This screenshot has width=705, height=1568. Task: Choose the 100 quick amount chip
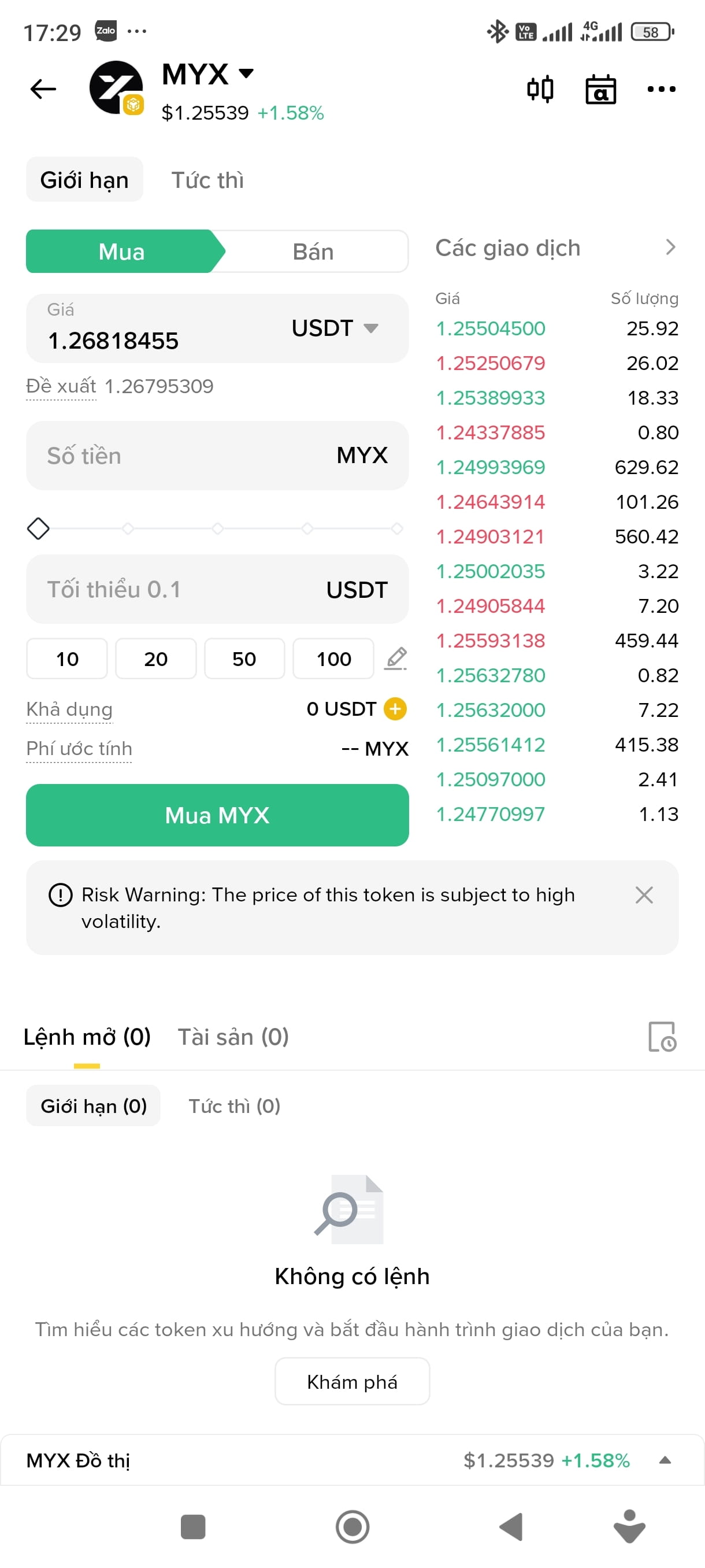click(333, 658)
